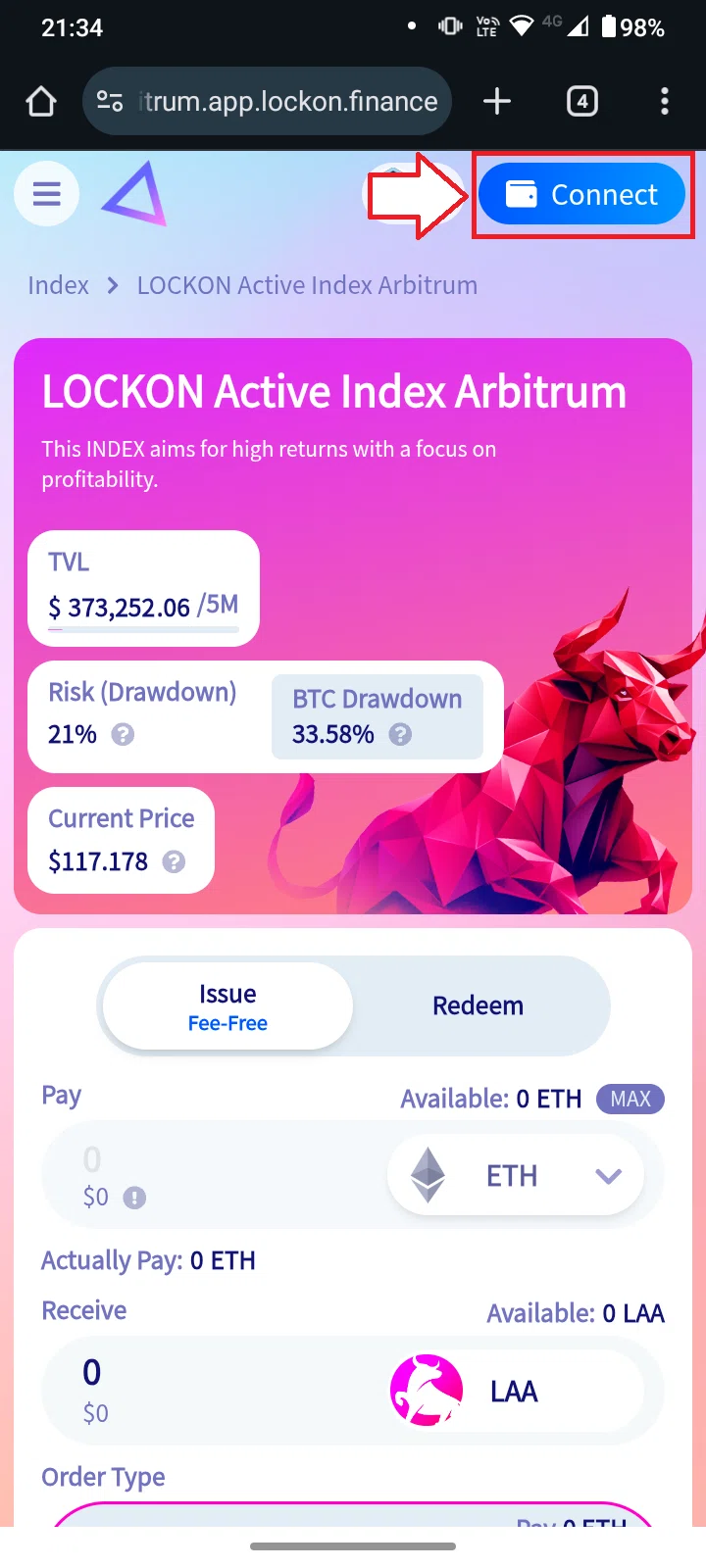Image resolution: width=706 pixels, height=1568 pixels.
Task: Show help for Risk (Drawdown)
Action: click(123, 734)
